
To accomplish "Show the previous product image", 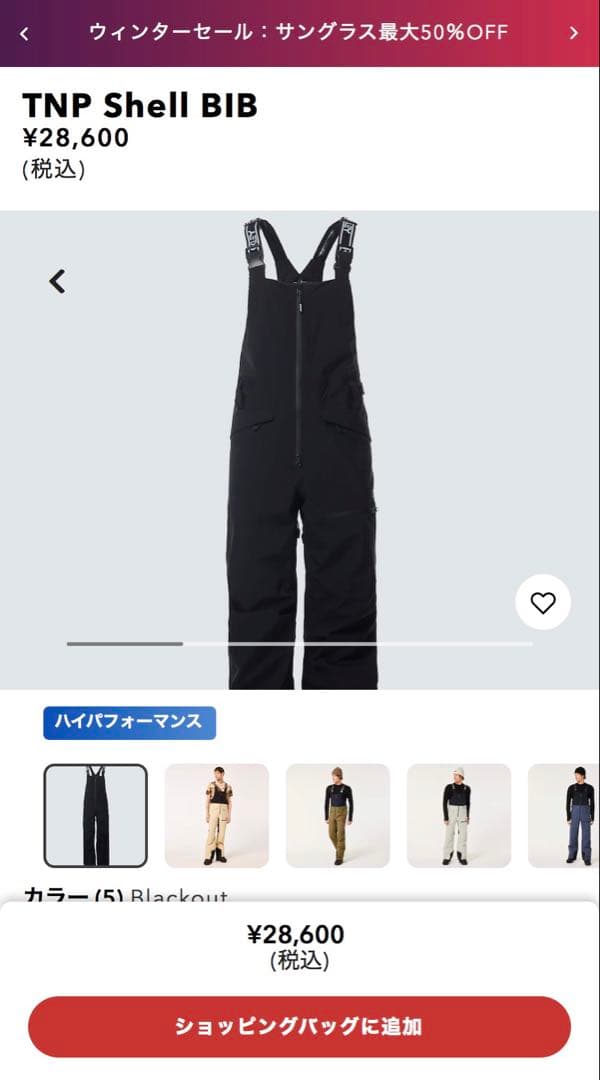I will [x=58, y=281].
